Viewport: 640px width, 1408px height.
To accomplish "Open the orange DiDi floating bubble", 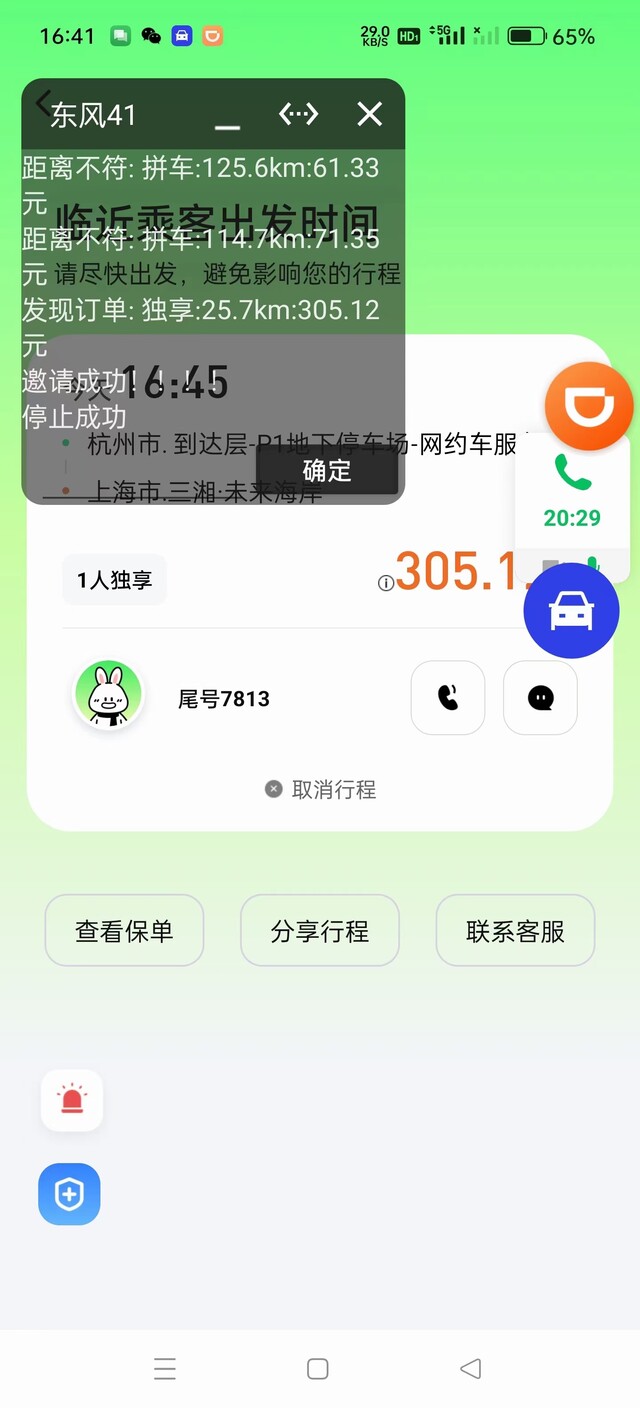I will [589, 407].
